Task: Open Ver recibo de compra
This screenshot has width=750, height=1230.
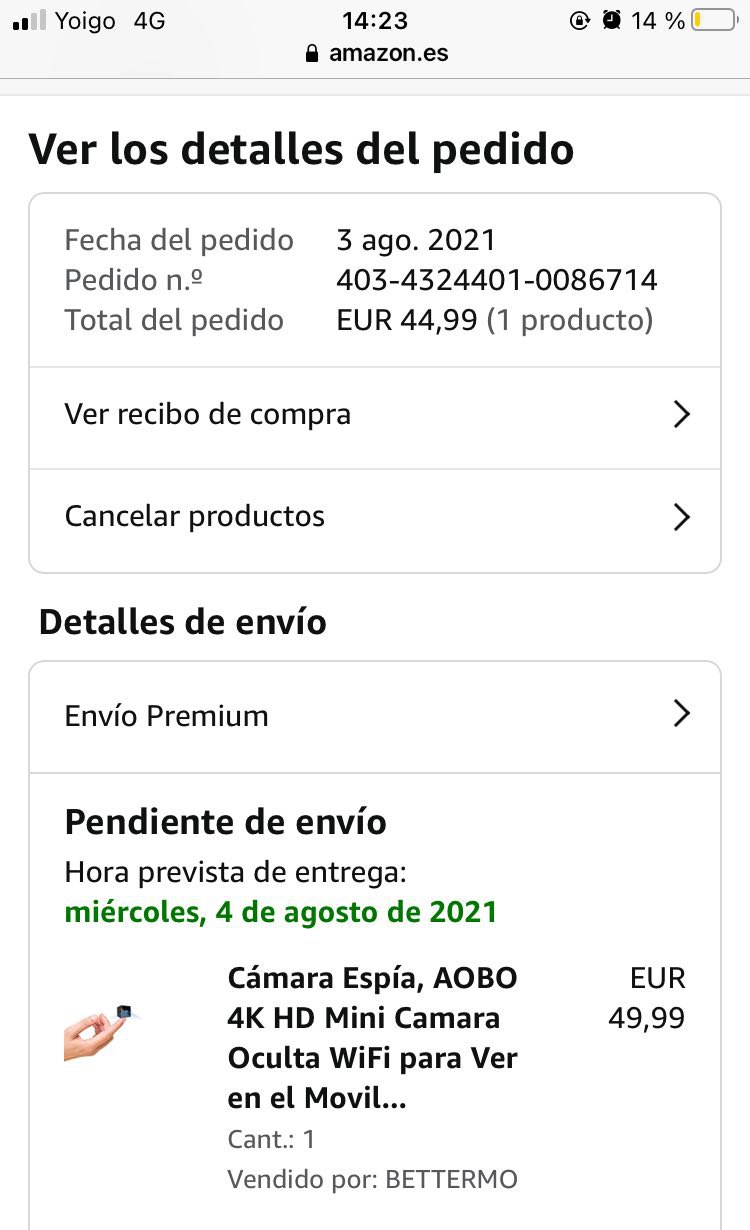Action: pyautogui.click(x=374, y=415)
